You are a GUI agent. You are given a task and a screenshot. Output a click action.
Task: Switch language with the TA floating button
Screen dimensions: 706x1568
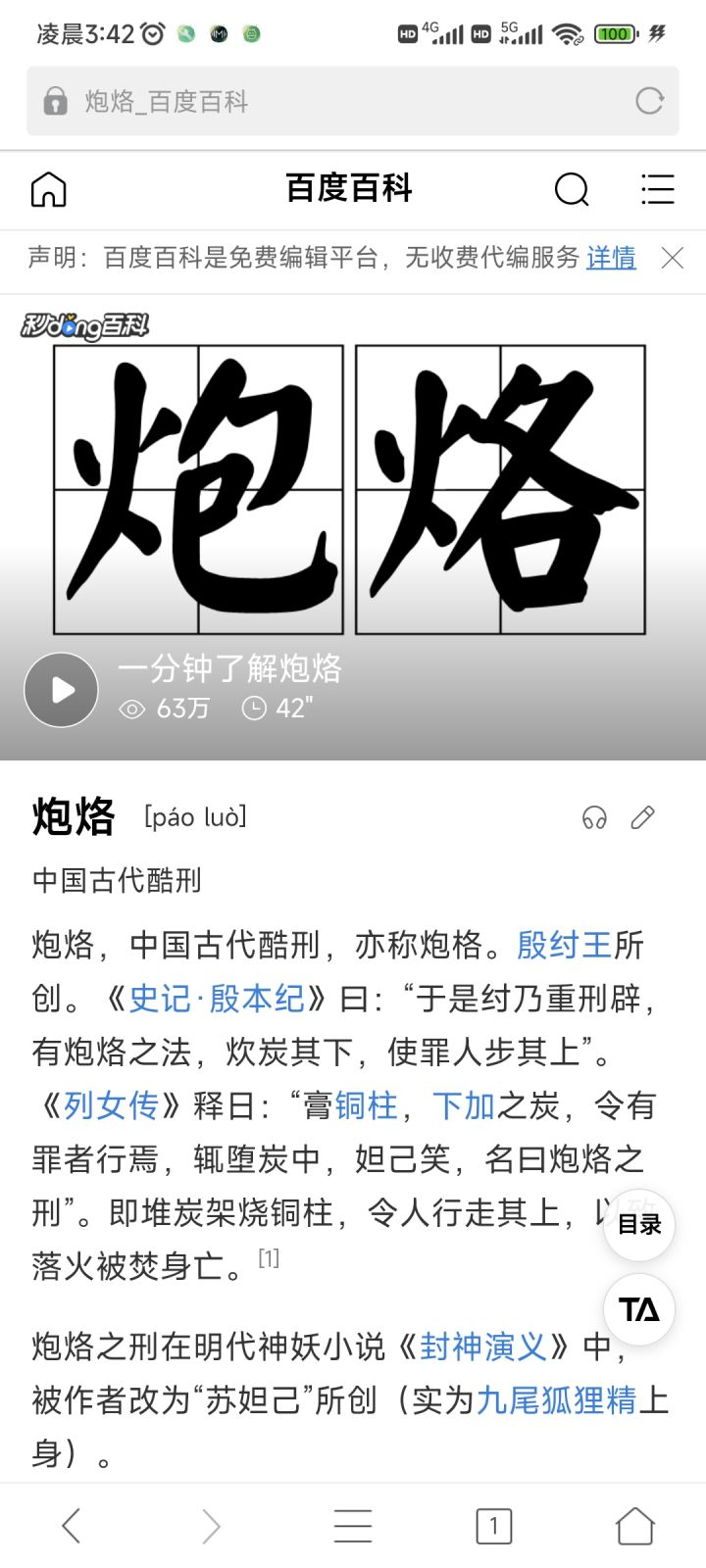(638, 1309)
